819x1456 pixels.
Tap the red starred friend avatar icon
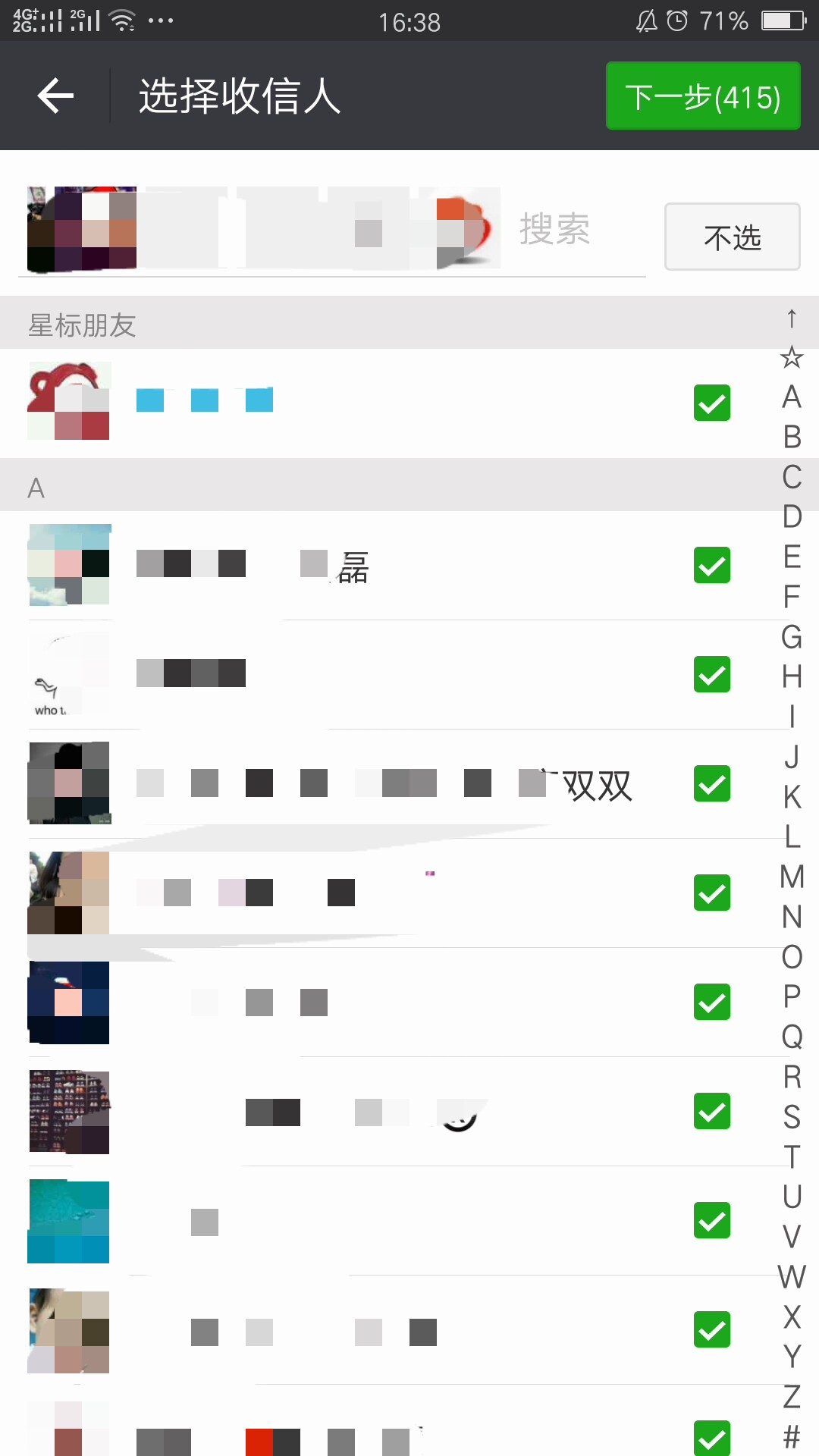pyautogui.click(x=68, y=402)
